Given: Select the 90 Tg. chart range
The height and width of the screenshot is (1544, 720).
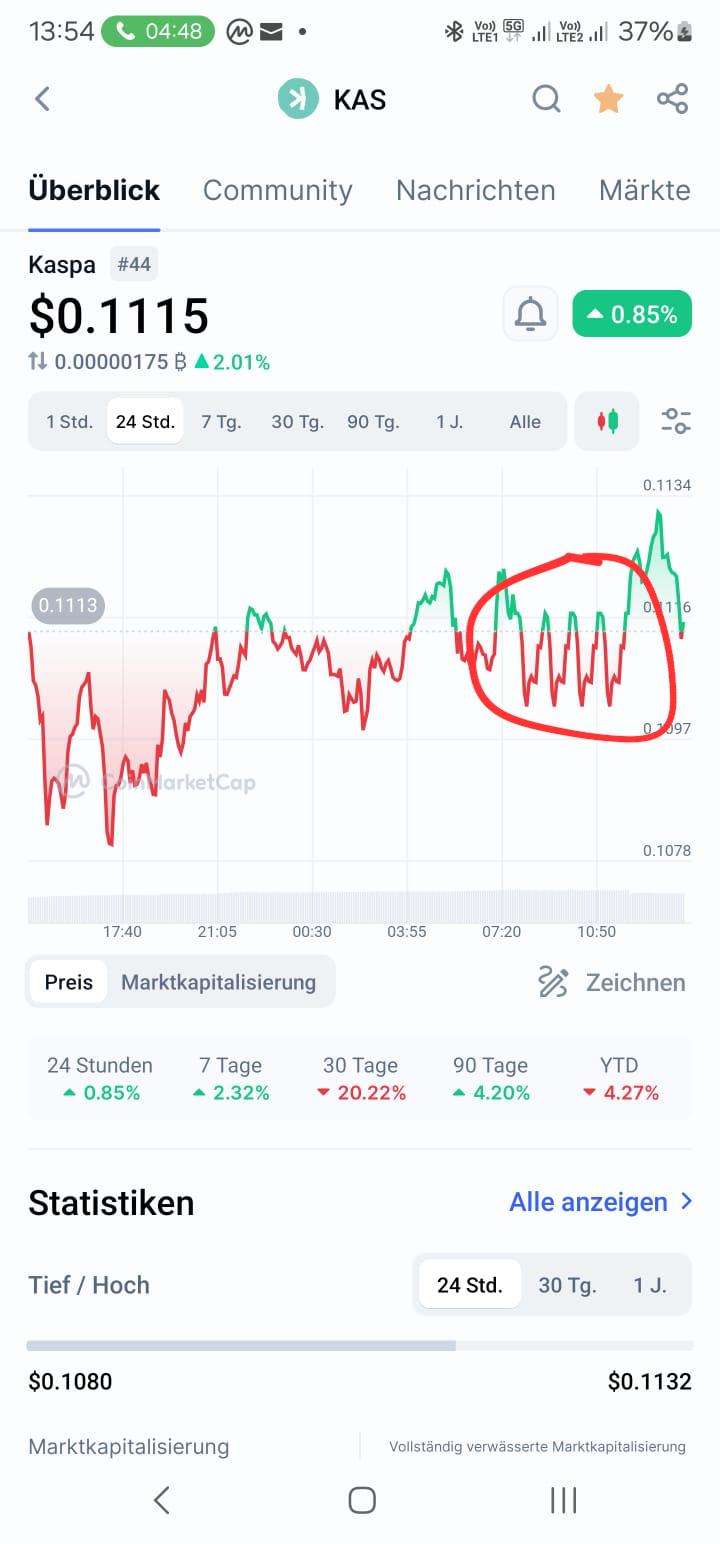Looking at the screenshot, I should (372, 422).
